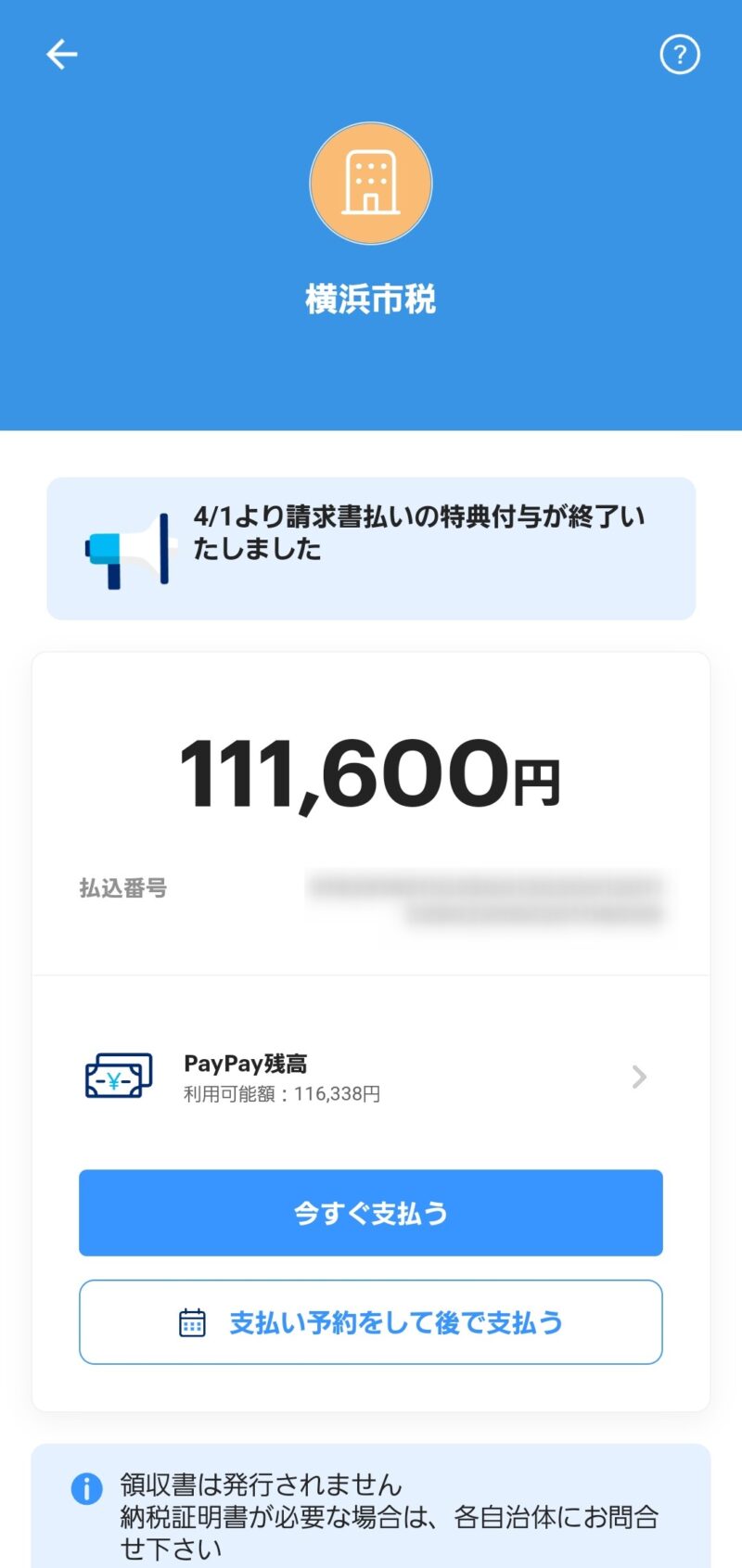Go back with the arrow icon
Image resolution: width=742 pixels, height=1568 pixels.
click(62, 55)
